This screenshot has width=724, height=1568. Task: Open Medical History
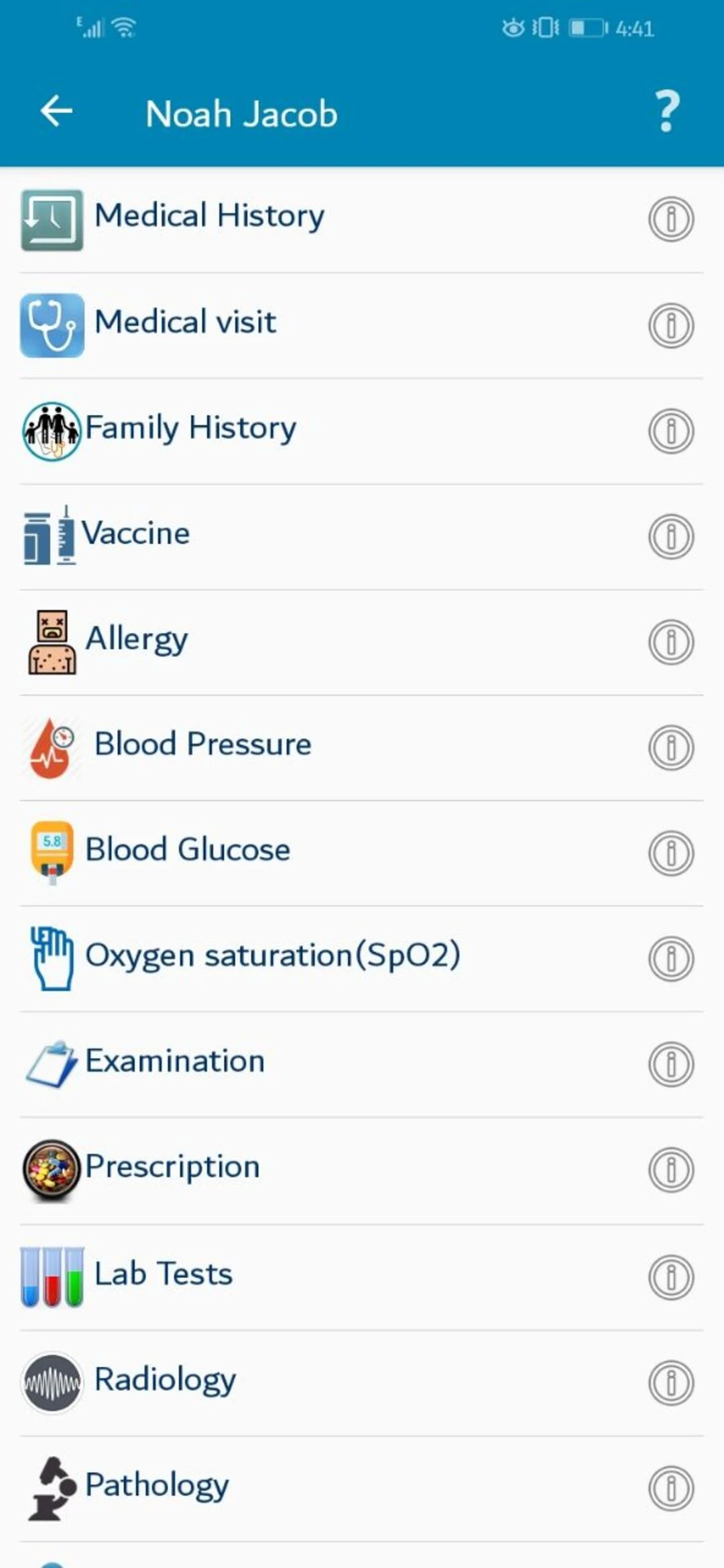pyautogui.click(x=209, y=217)
